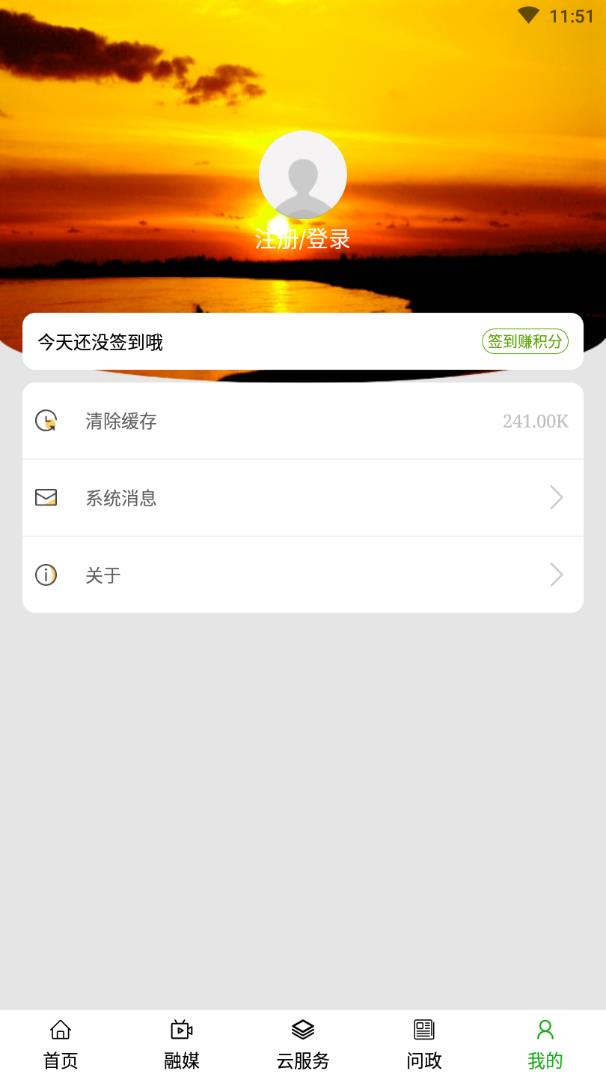This screenshot has height=1080, width=606.
Task: Open 系统消息 system messages
Action: (x=302, y=498)
